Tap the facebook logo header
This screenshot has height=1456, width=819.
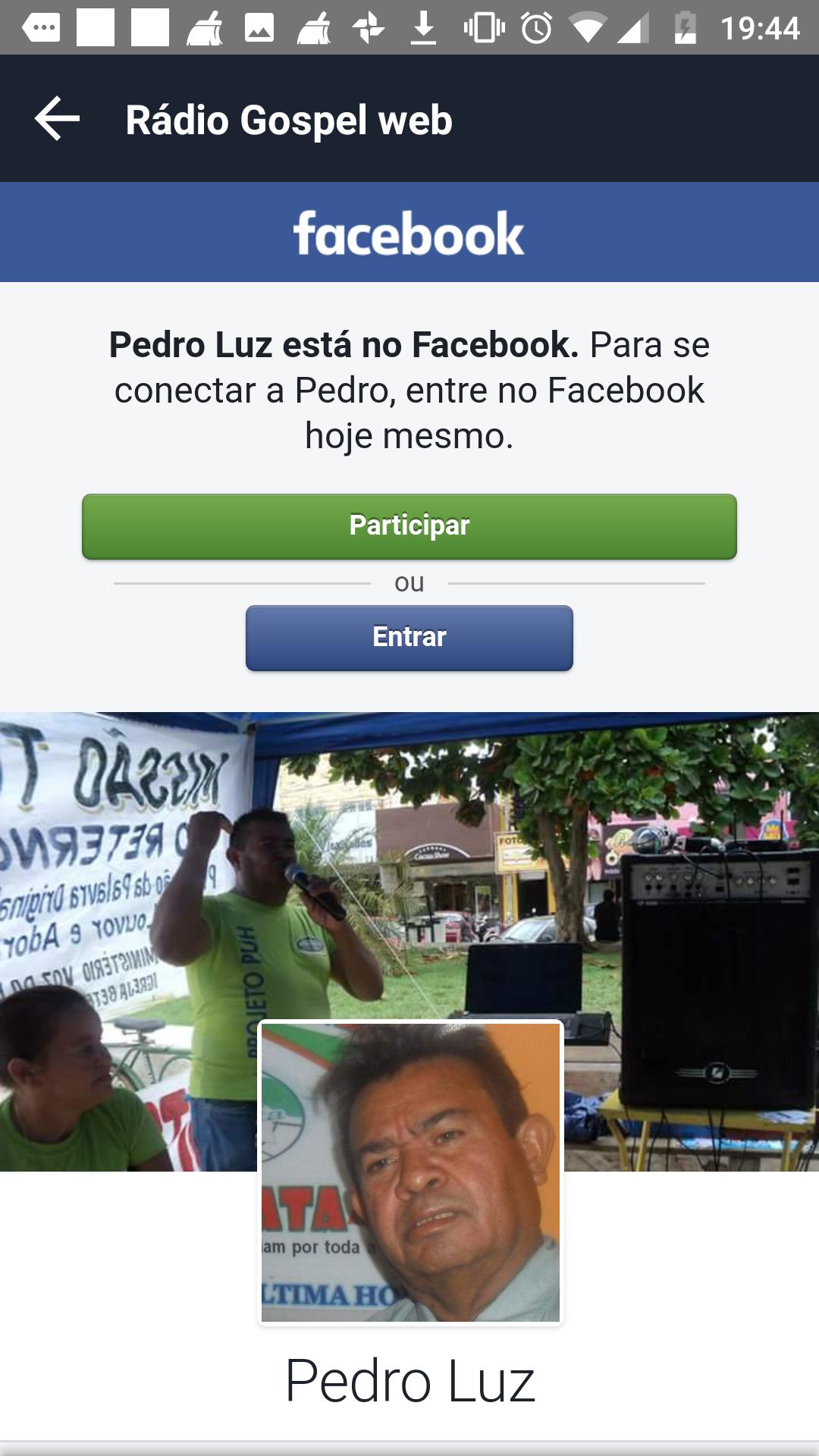tap(409, 234)
